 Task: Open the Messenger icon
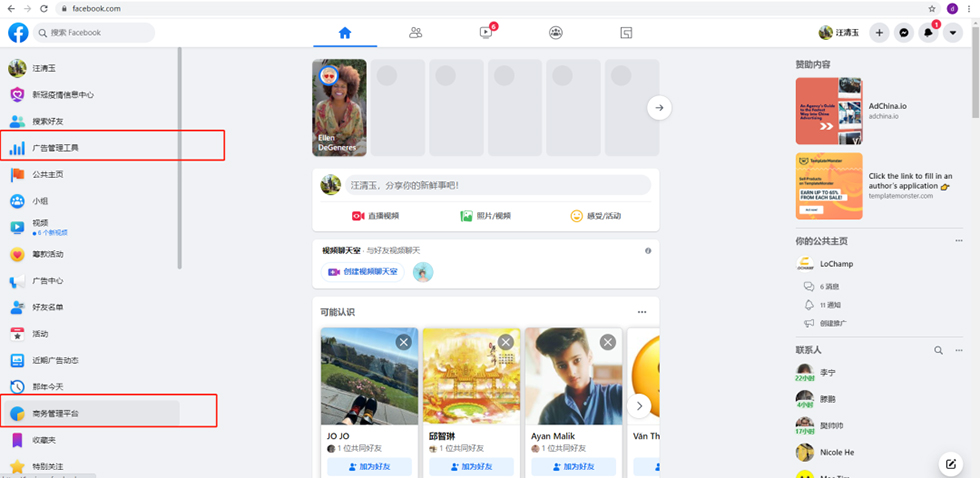[x=904, y=33]
